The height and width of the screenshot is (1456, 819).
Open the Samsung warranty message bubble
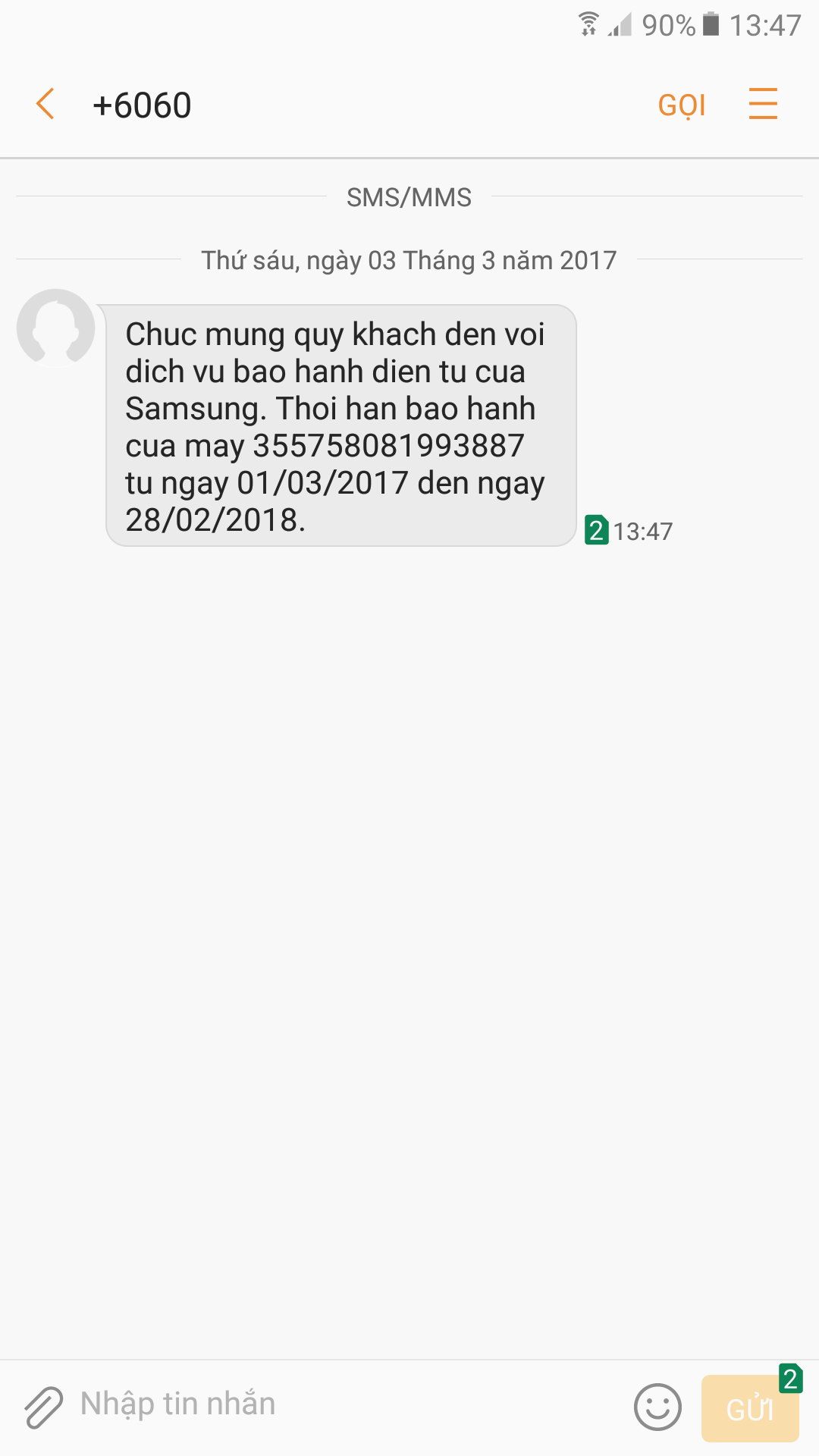click(x=340, y=425)
